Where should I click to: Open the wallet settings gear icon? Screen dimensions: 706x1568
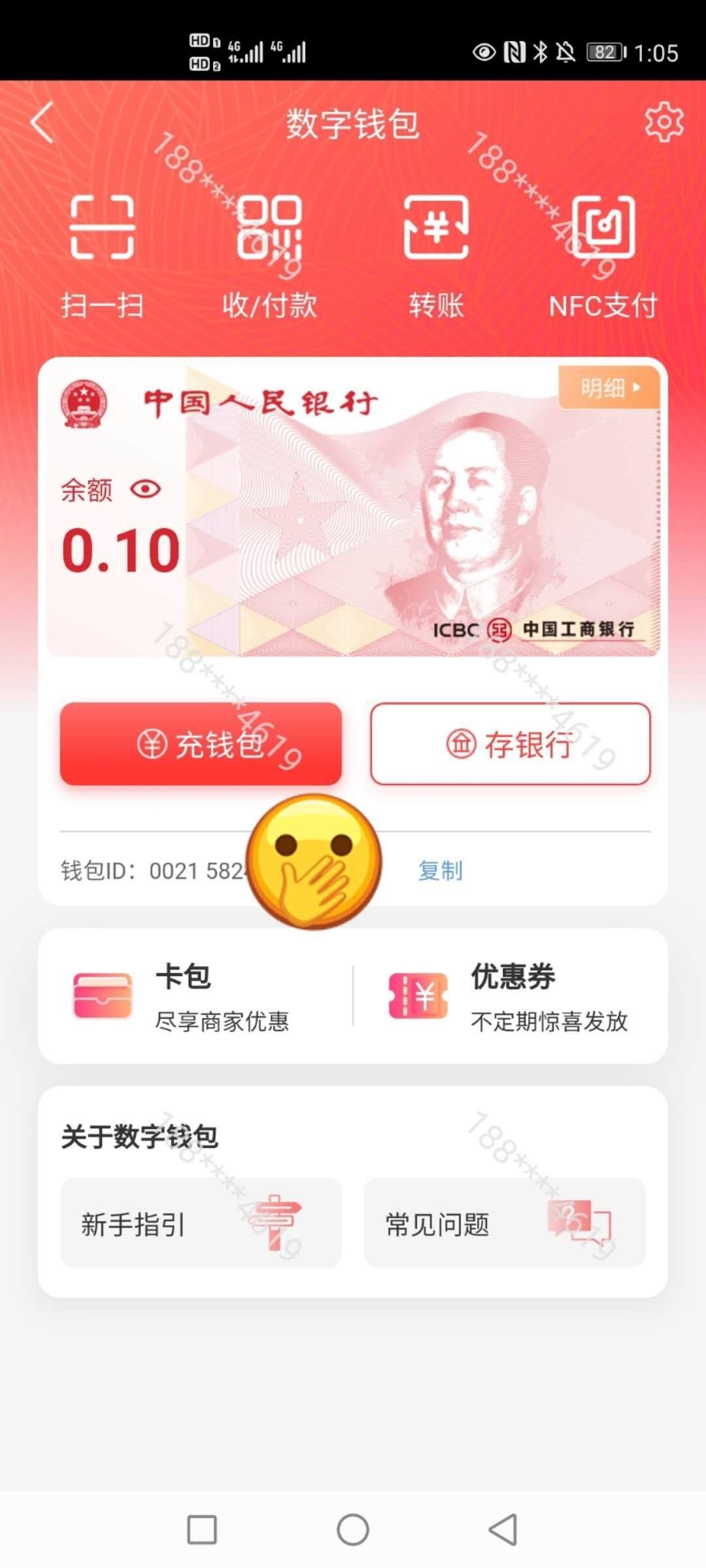click(x=664, y=122)
